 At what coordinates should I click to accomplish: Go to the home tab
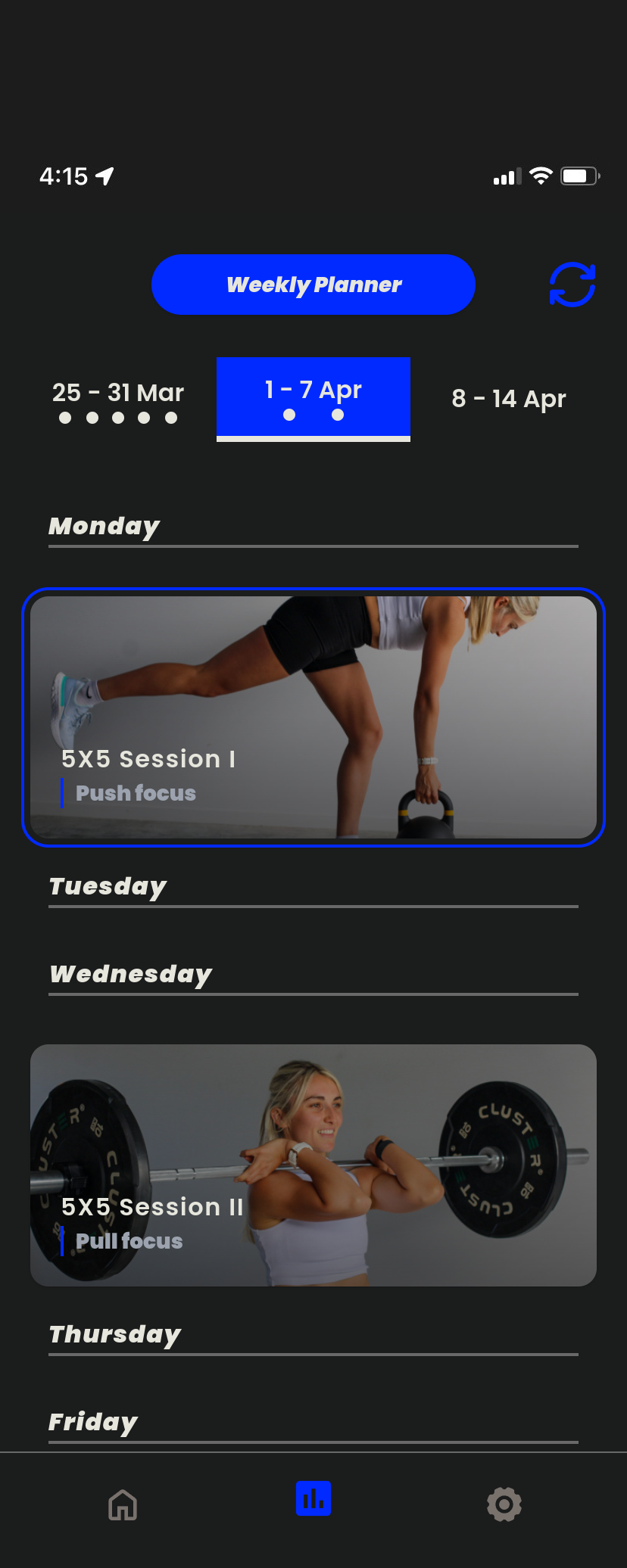[123, 1504]
